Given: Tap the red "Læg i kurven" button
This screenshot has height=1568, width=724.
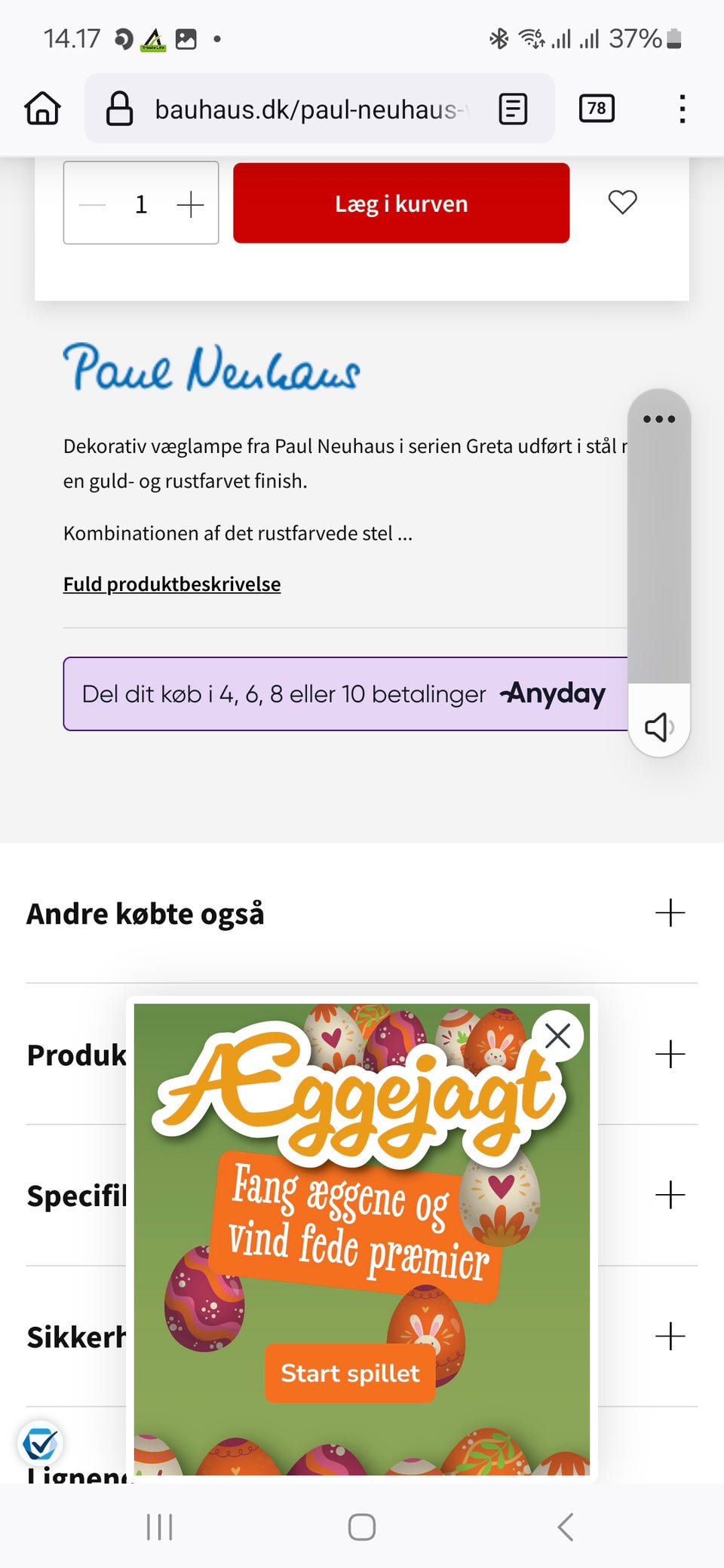Looking at the screenshot, I should click(400, 203).
